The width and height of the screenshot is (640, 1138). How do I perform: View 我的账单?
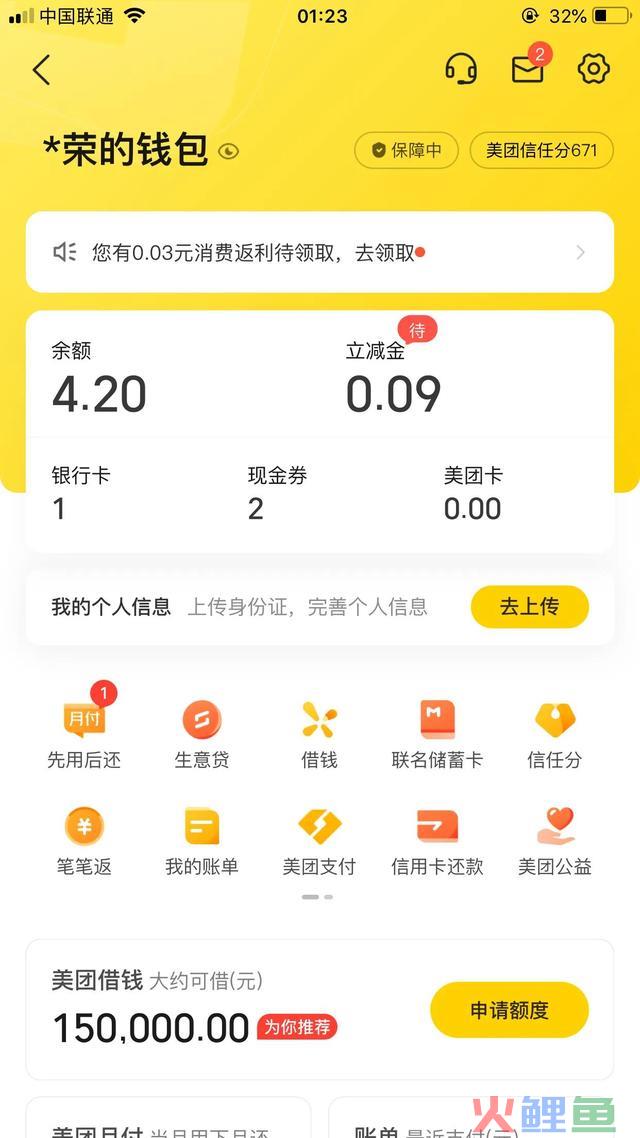(x=202, y=840)
